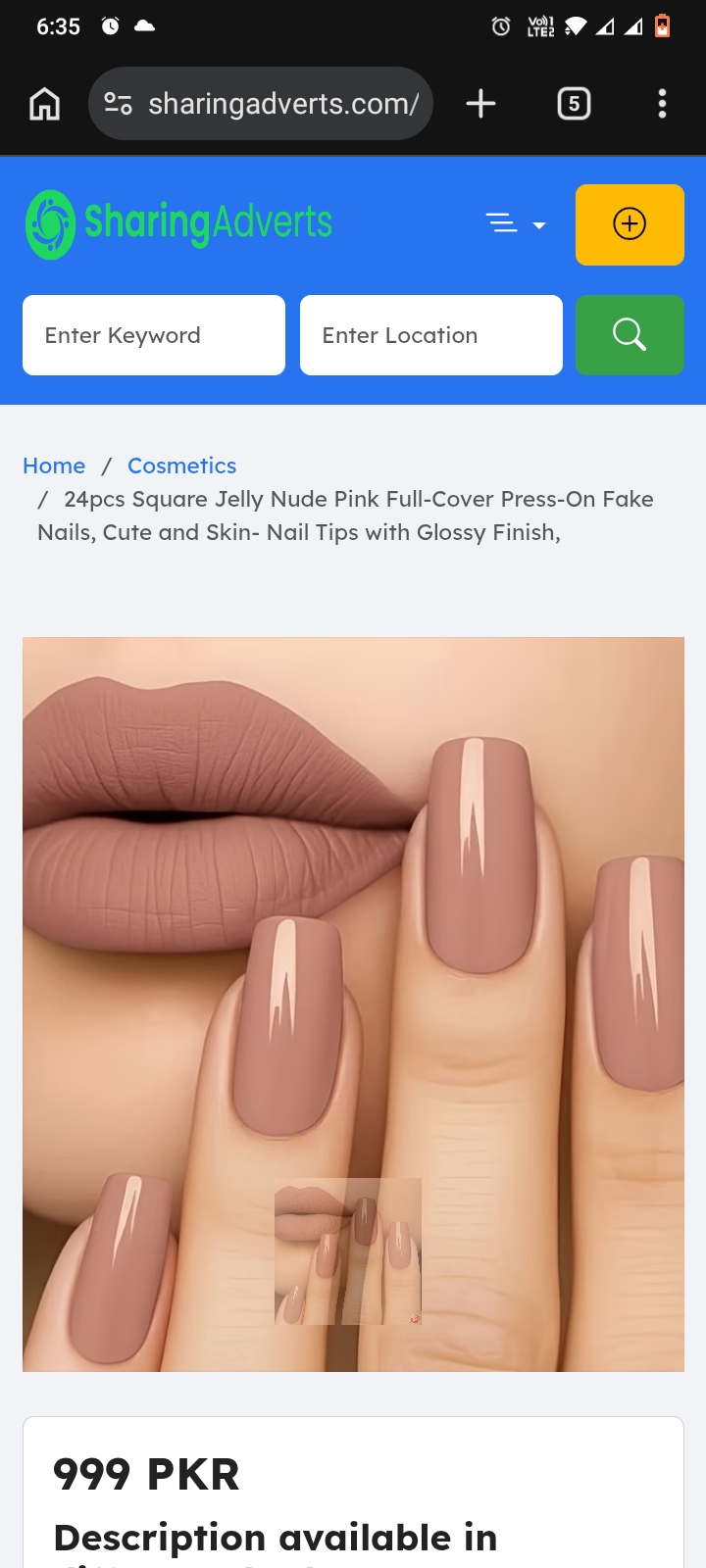Open the tab switcher showing 5 tabs
Viewport: 706px width, 1568px height.
[x=574, y=103]
